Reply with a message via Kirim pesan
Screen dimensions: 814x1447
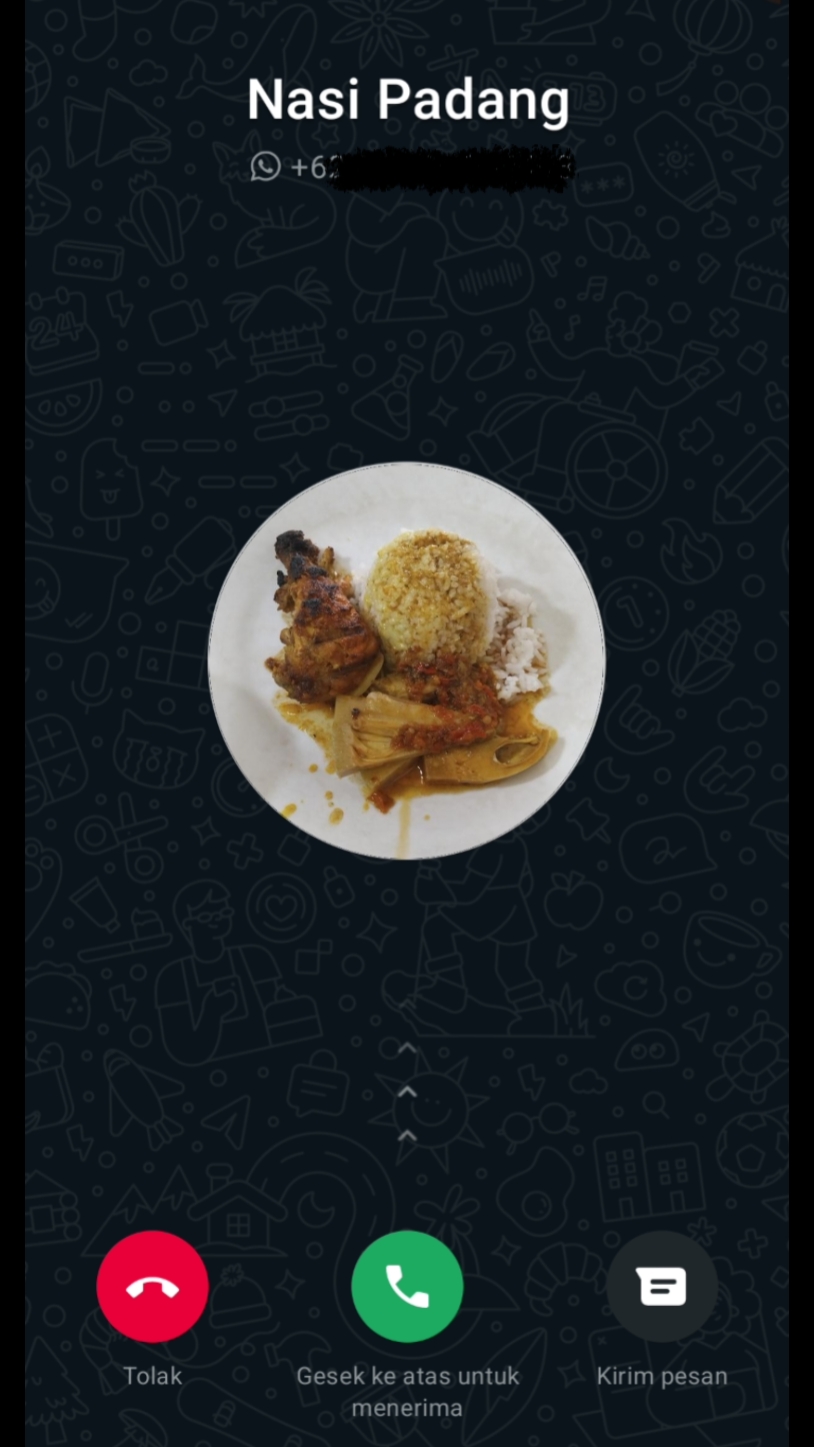coord(661,1286)
